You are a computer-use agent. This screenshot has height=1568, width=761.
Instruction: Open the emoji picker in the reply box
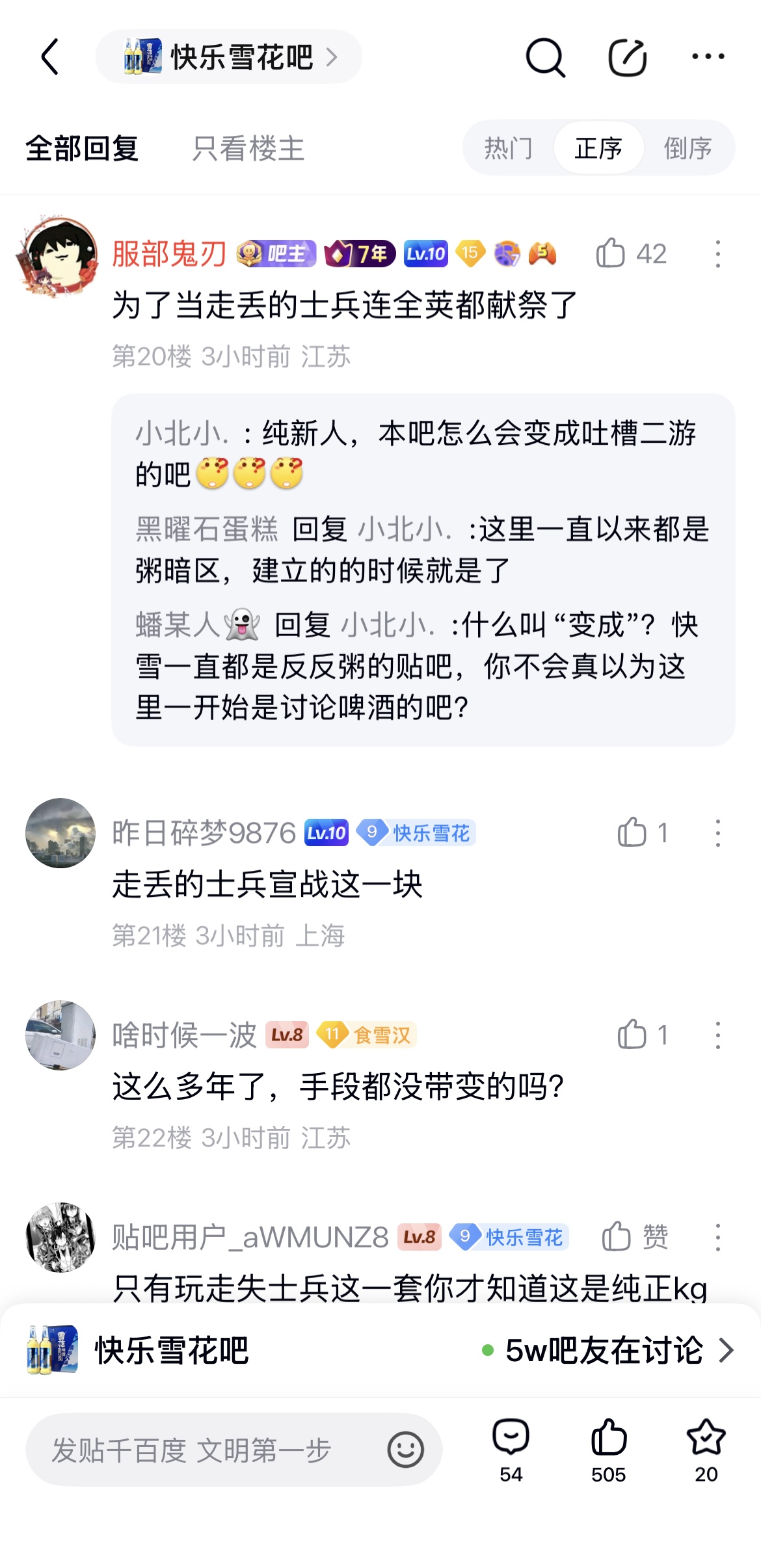pyautogui.click(x=406, y=1450)
